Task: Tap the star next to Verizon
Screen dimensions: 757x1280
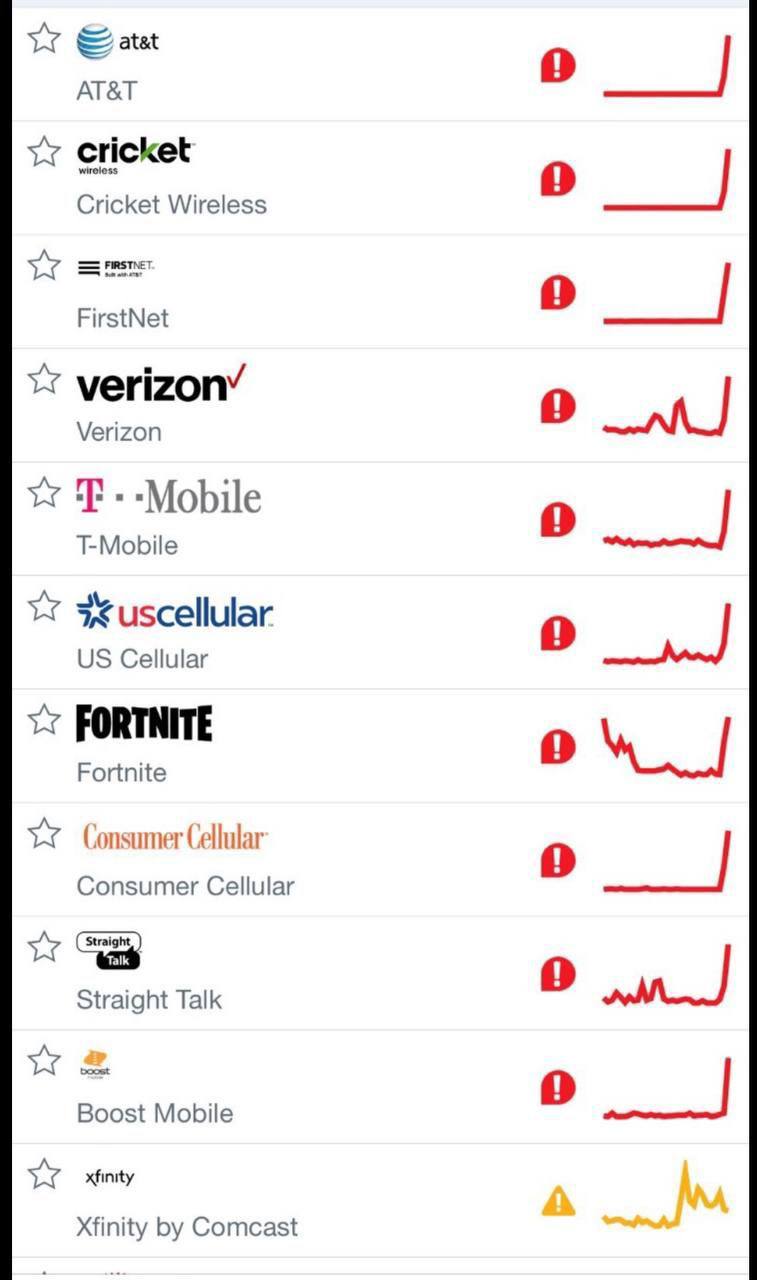Action: point(43,379)
